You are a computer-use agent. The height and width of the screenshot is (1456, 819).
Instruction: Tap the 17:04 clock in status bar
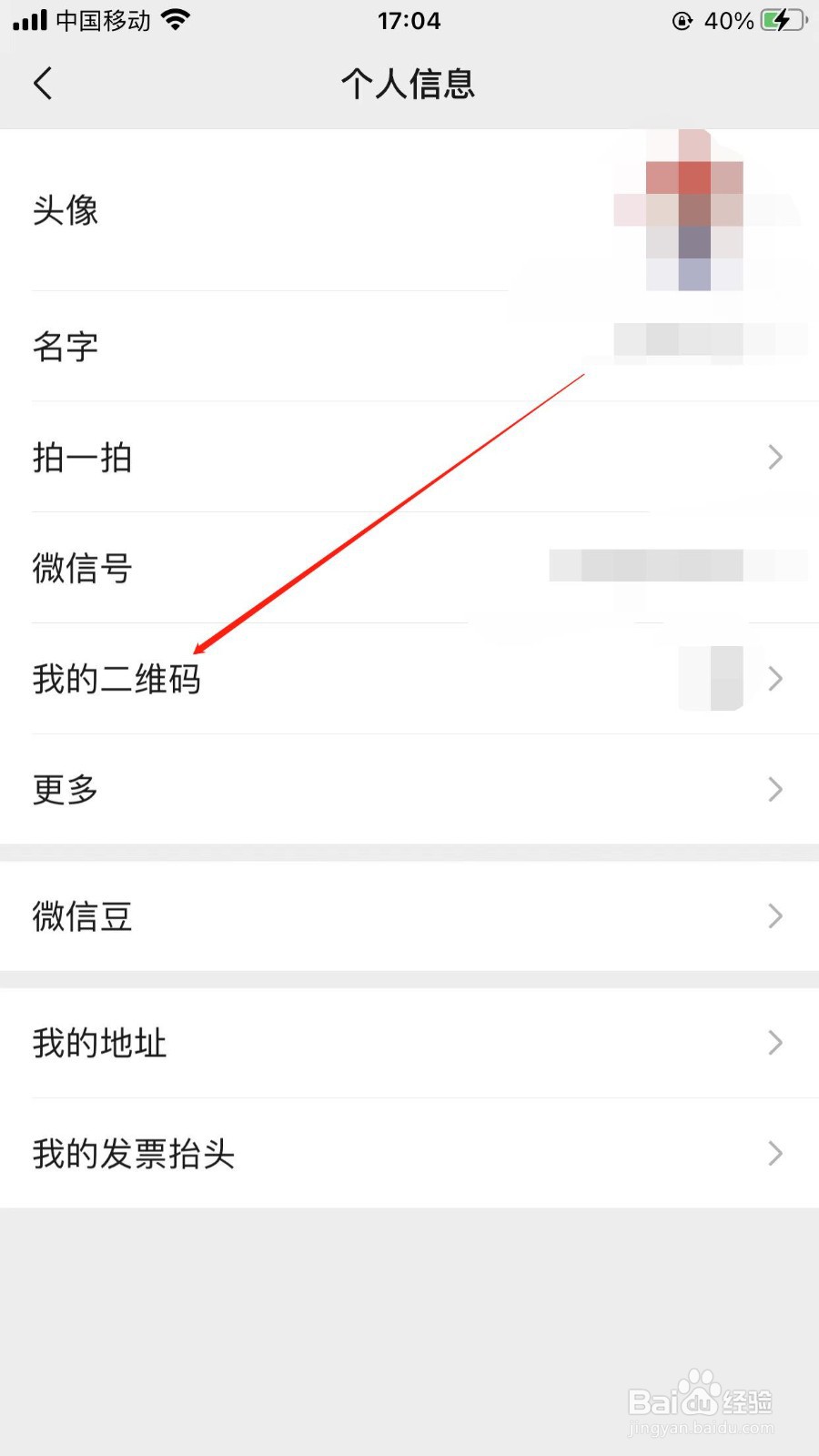[409, 20]
